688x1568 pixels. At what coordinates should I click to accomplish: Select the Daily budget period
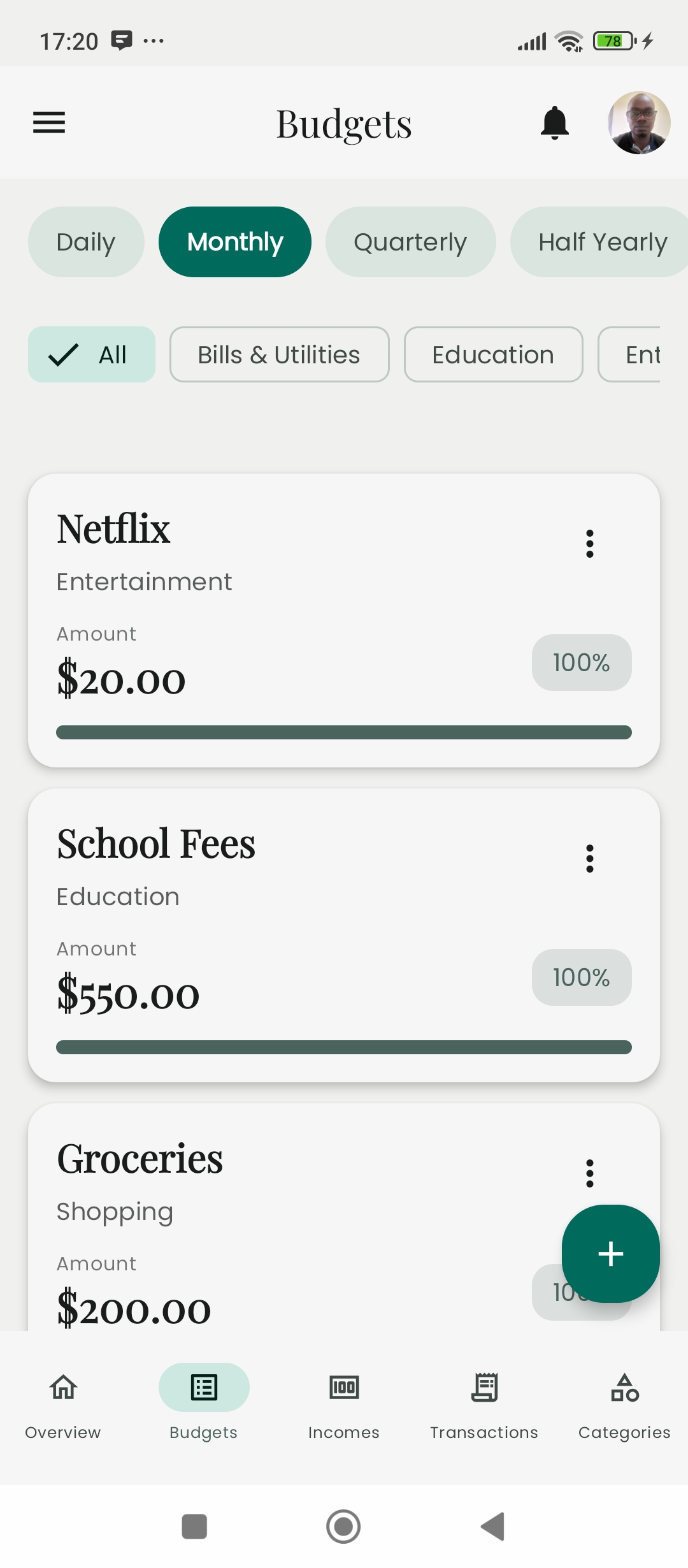point(86,242)
